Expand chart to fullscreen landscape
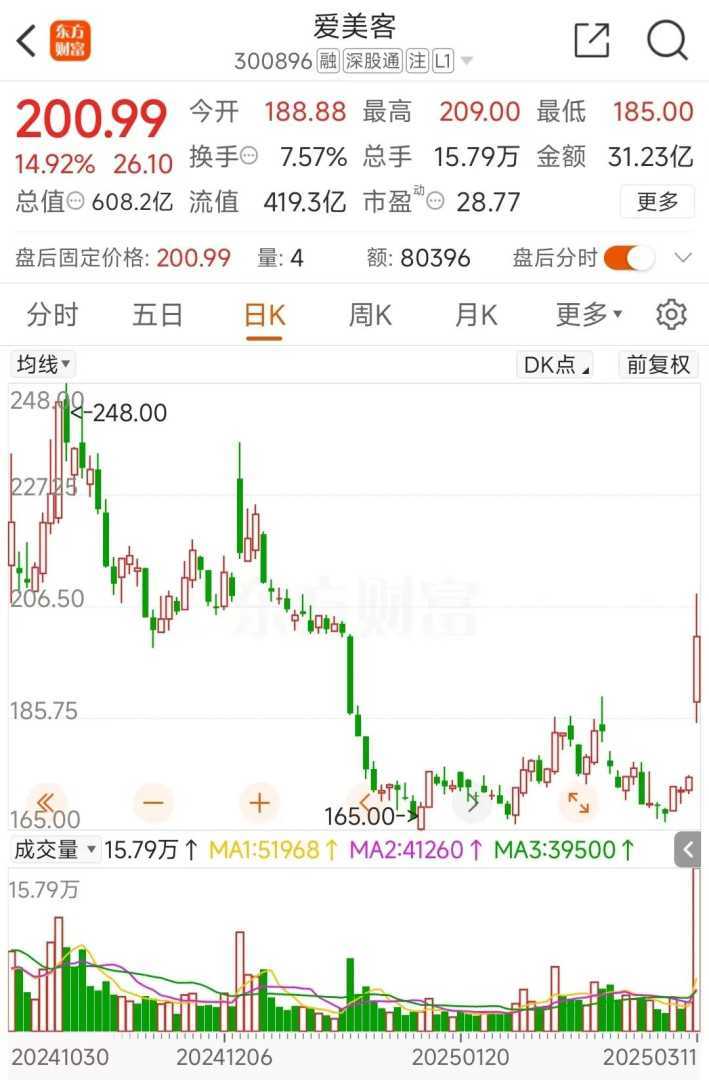 tap(578, 802)
